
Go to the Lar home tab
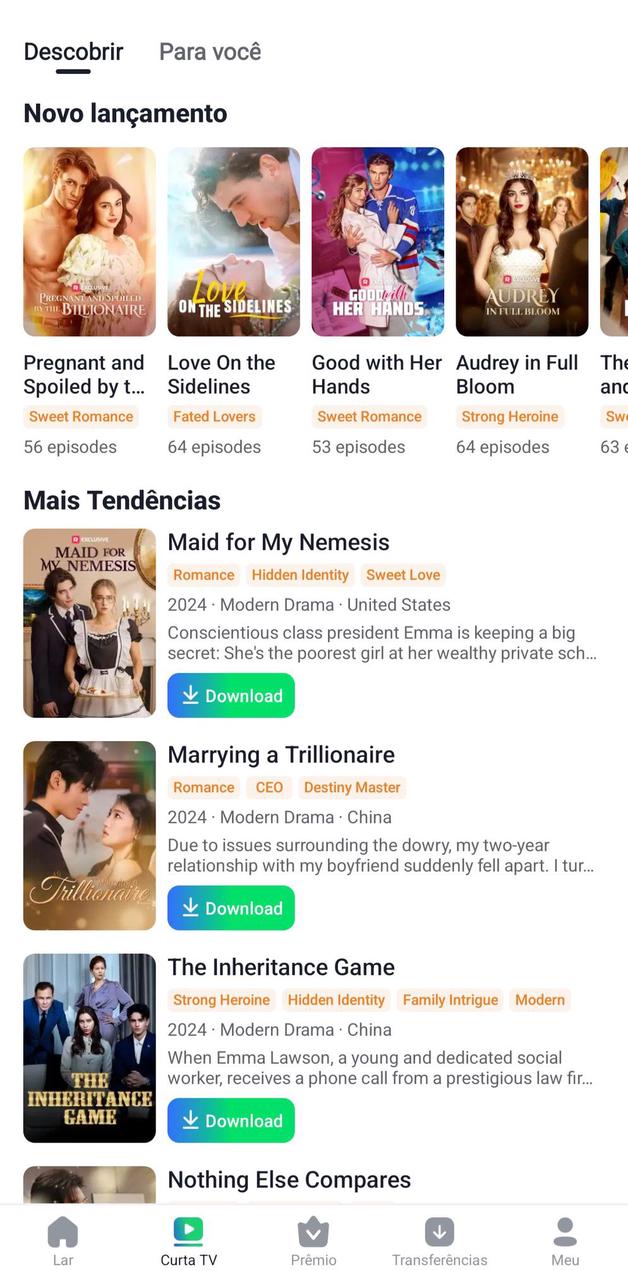[63, 1241]
